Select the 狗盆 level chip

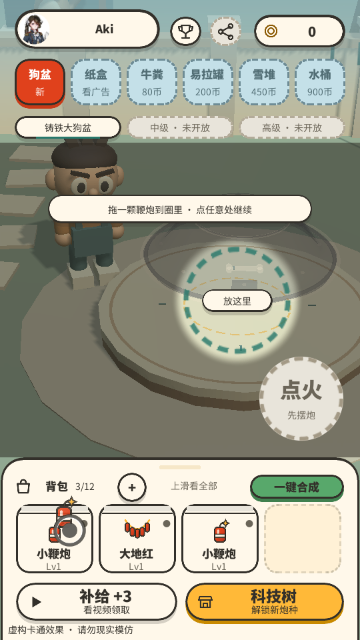pyautogui.click(x=40, y=82)
